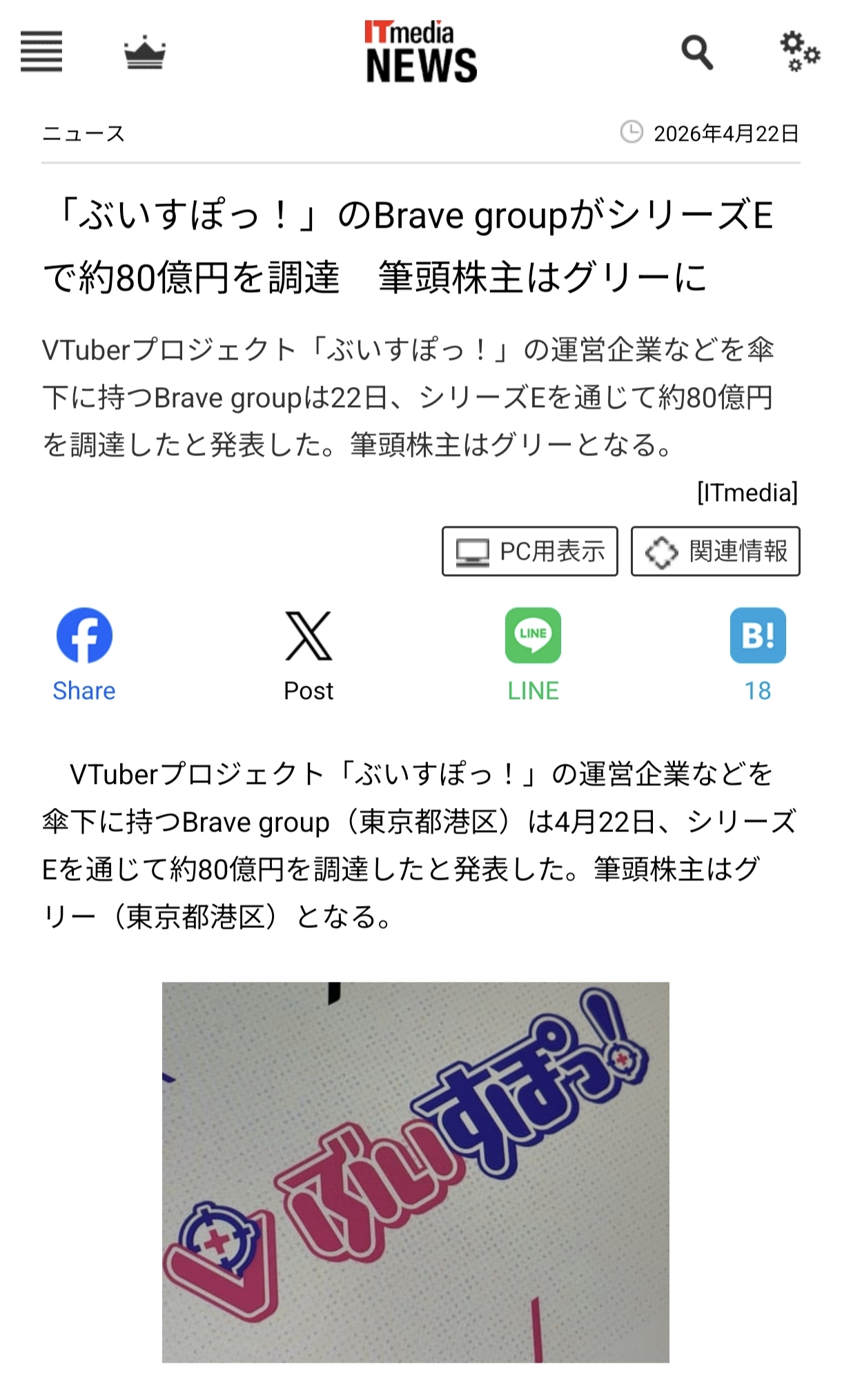Viewport: 842px width, 1400px height.
Task: Jump to 関連情報 section
Action: coord(716,551)
